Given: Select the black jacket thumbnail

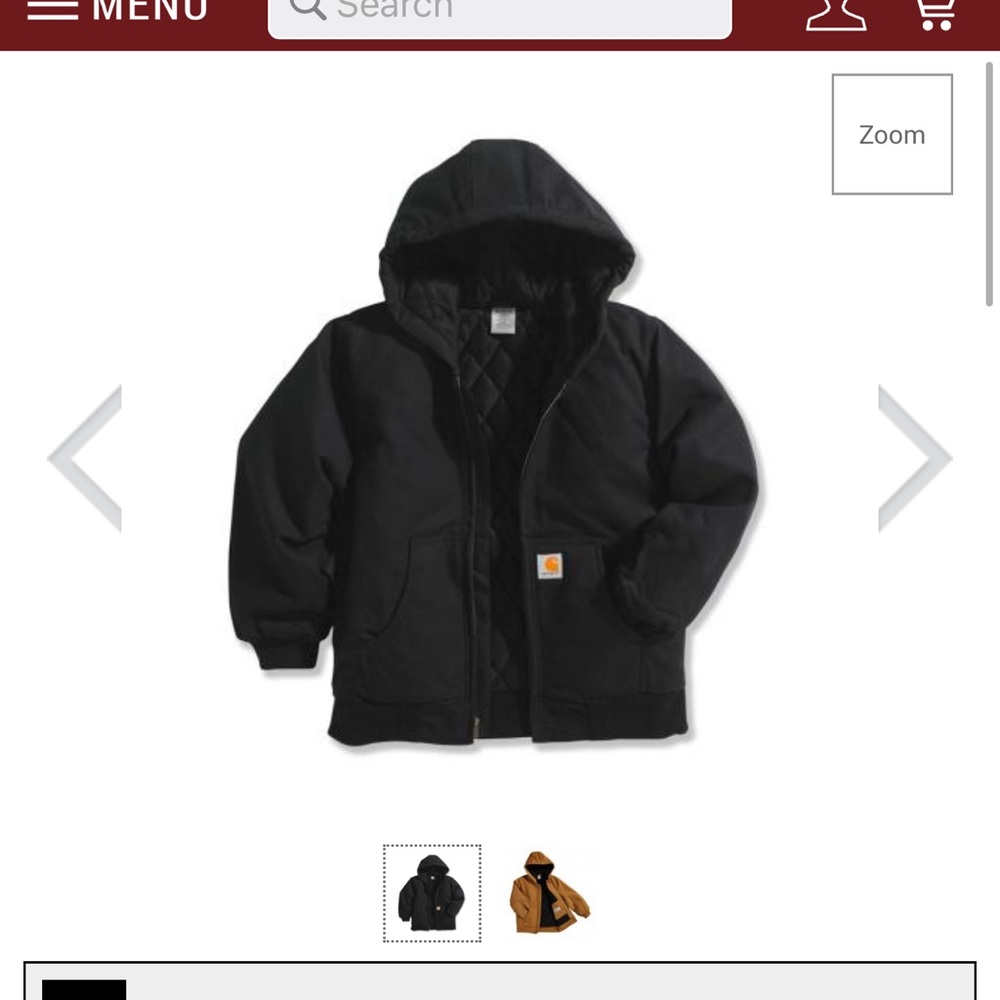Looking at the screenshot, I should (432, 893).
